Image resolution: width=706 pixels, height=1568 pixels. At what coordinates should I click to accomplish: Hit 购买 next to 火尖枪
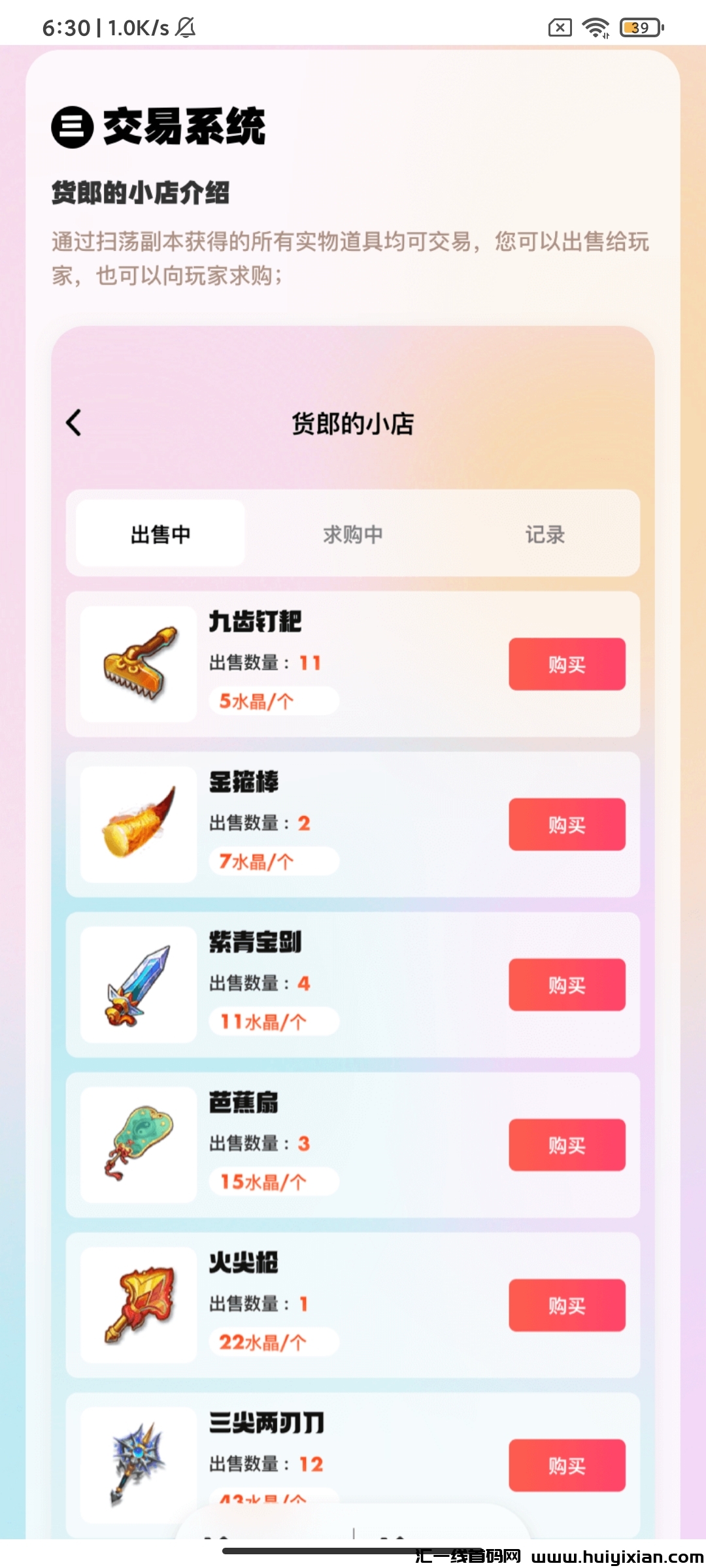tap(567, 1305)
